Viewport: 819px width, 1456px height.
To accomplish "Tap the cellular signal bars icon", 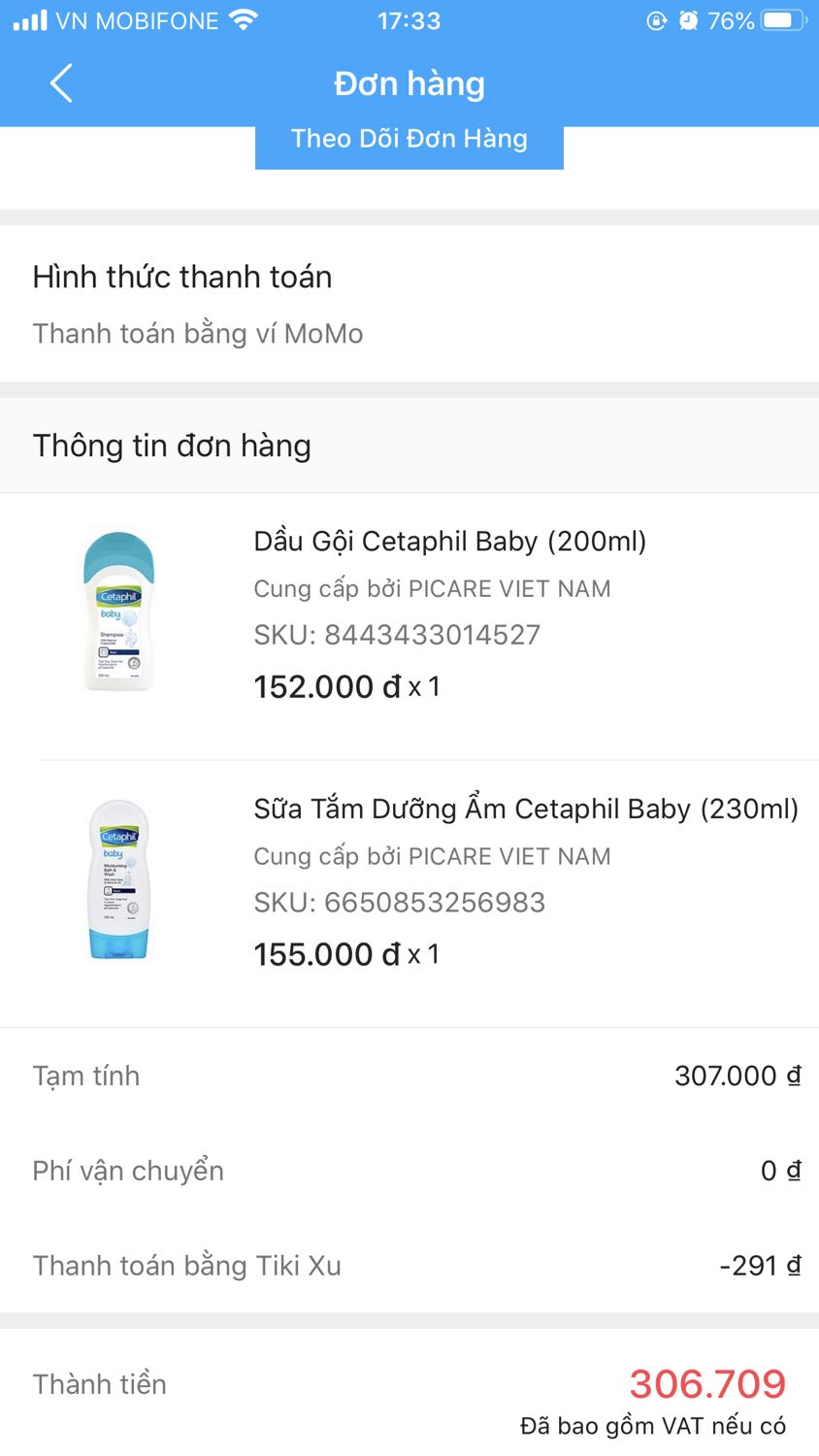I will [x=30, y=18].
